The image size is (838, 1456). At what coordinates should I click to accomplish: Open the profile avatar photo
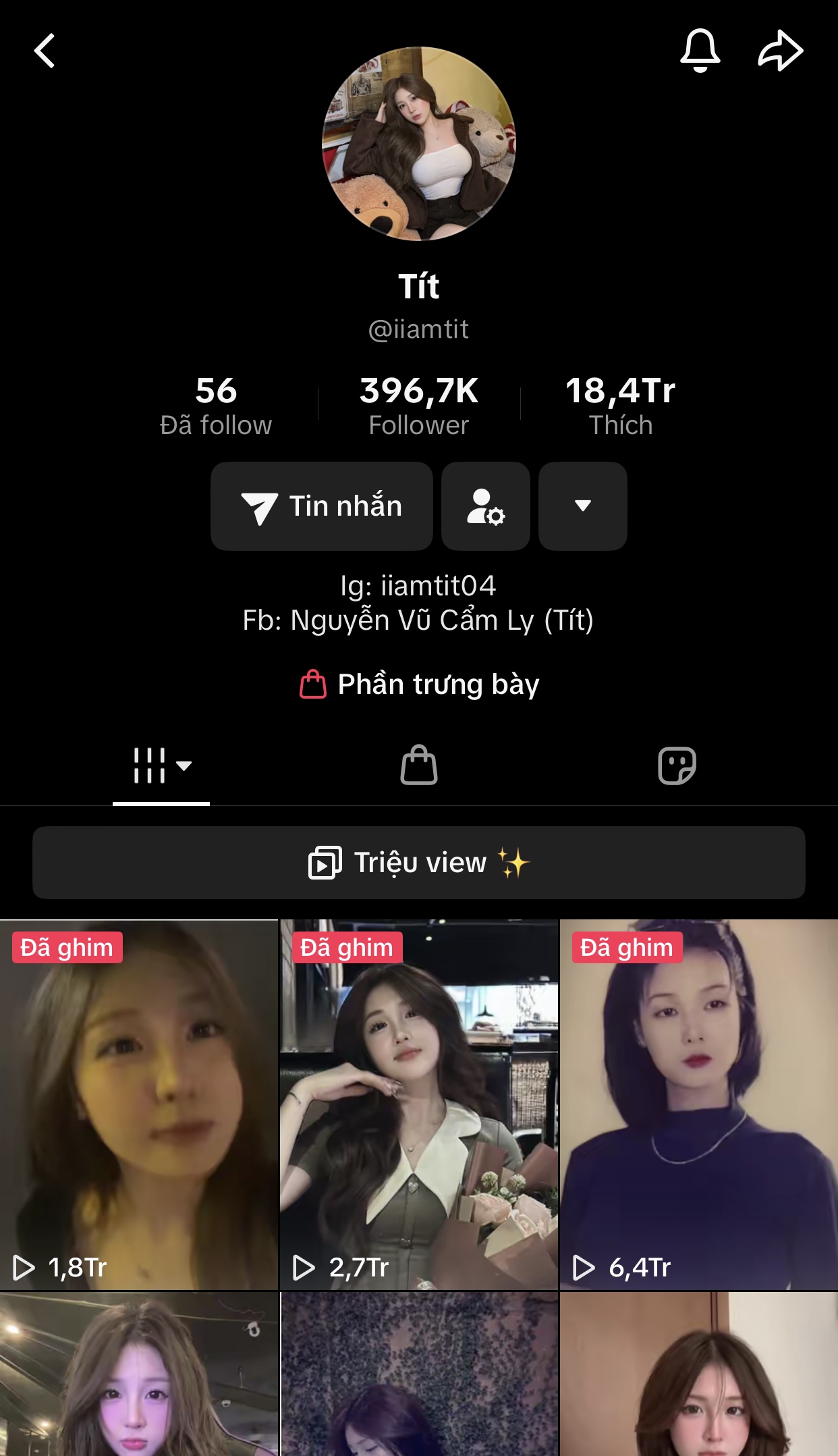point(418,144)
